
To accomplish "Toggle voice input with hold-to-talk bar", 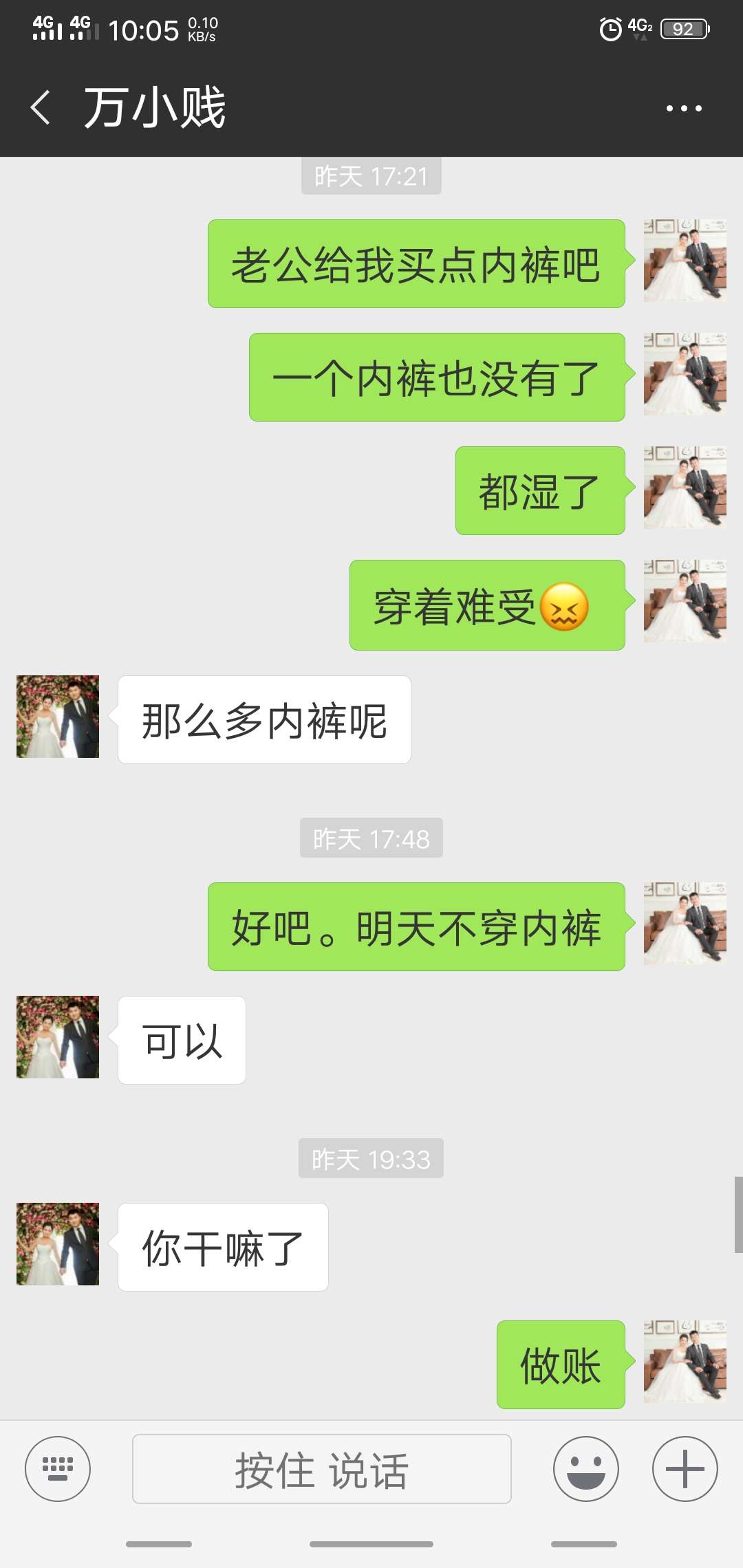I will 320,1468.
